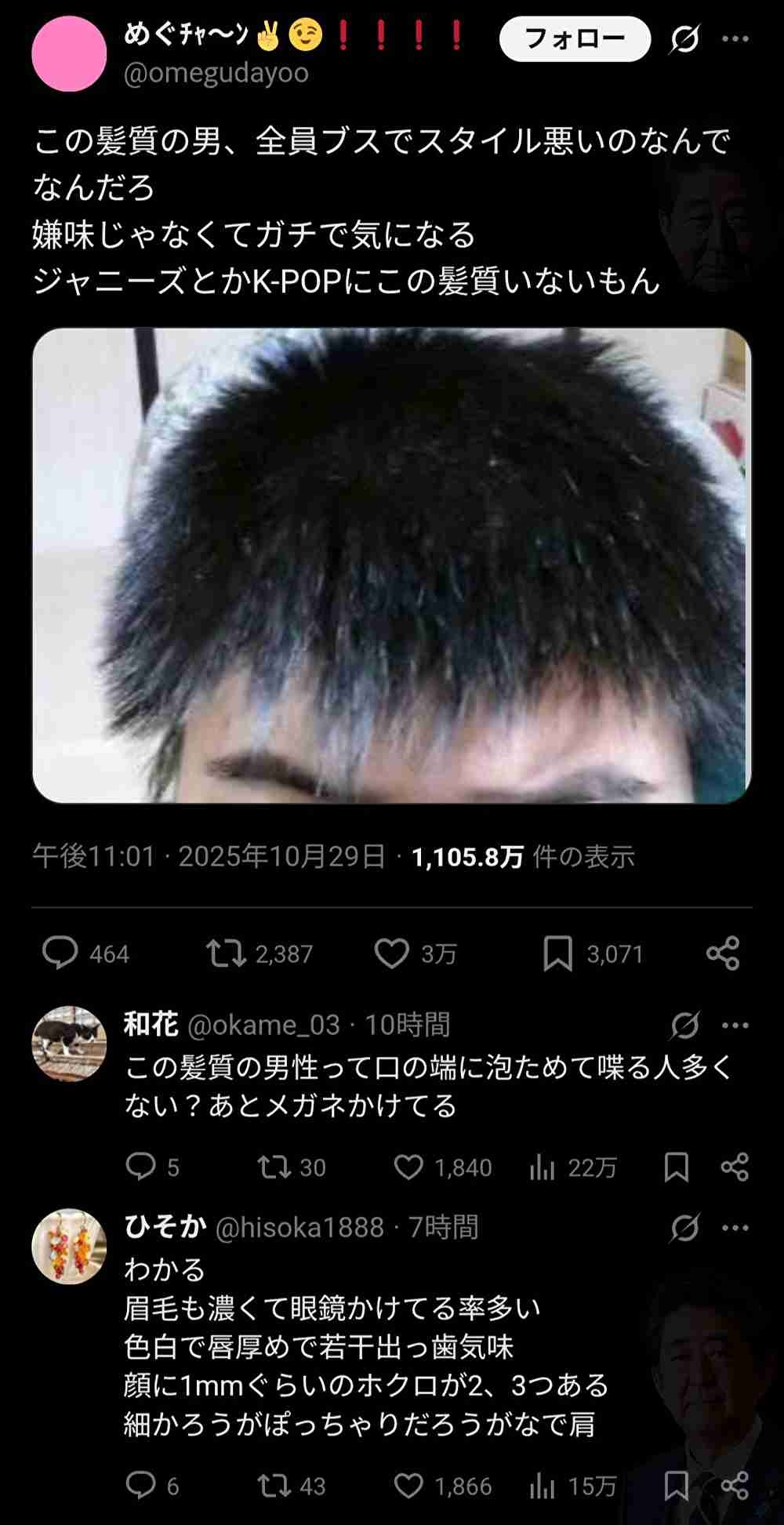784x1525 pixels.
Task: Open the Grok icon on the main post
Action: 684,38
